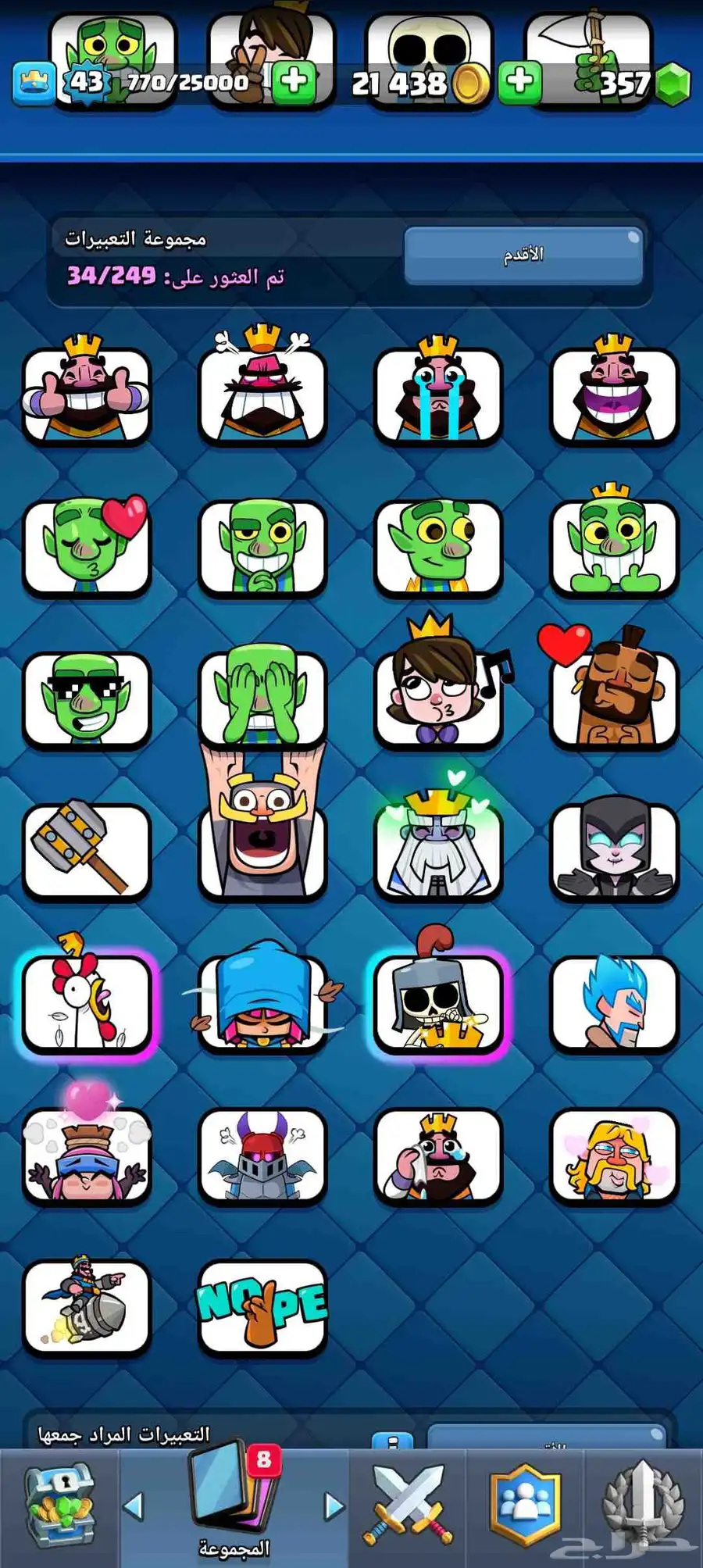The height and width of the screenshot is (1568, 703).
Task: Go to the left arrow next to collection
Action: coord(134,1505)
